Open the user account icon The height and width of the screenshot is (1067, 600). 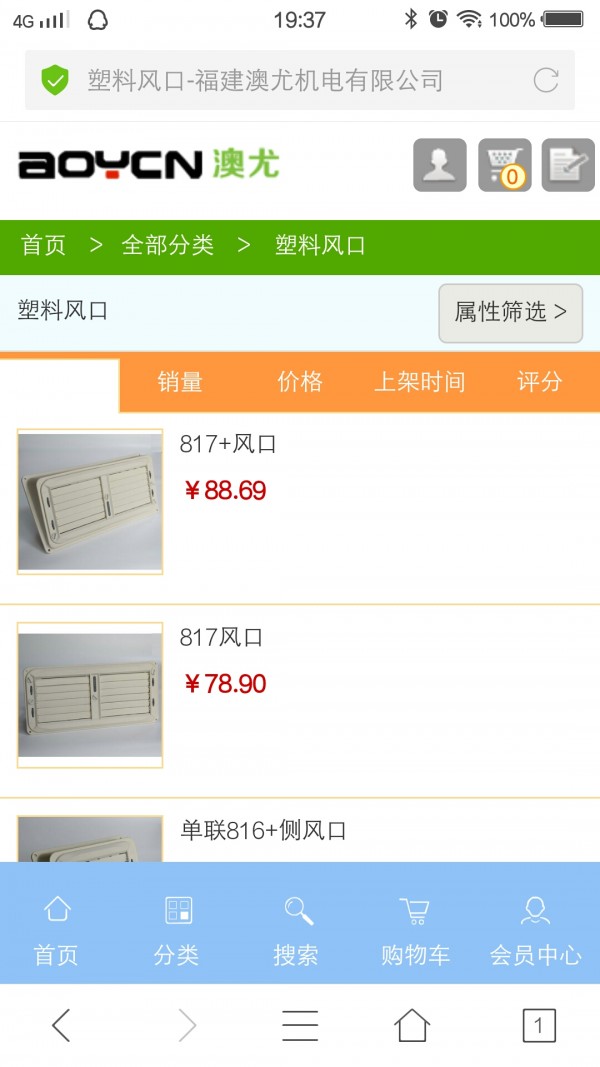click(x=439, y=165)
